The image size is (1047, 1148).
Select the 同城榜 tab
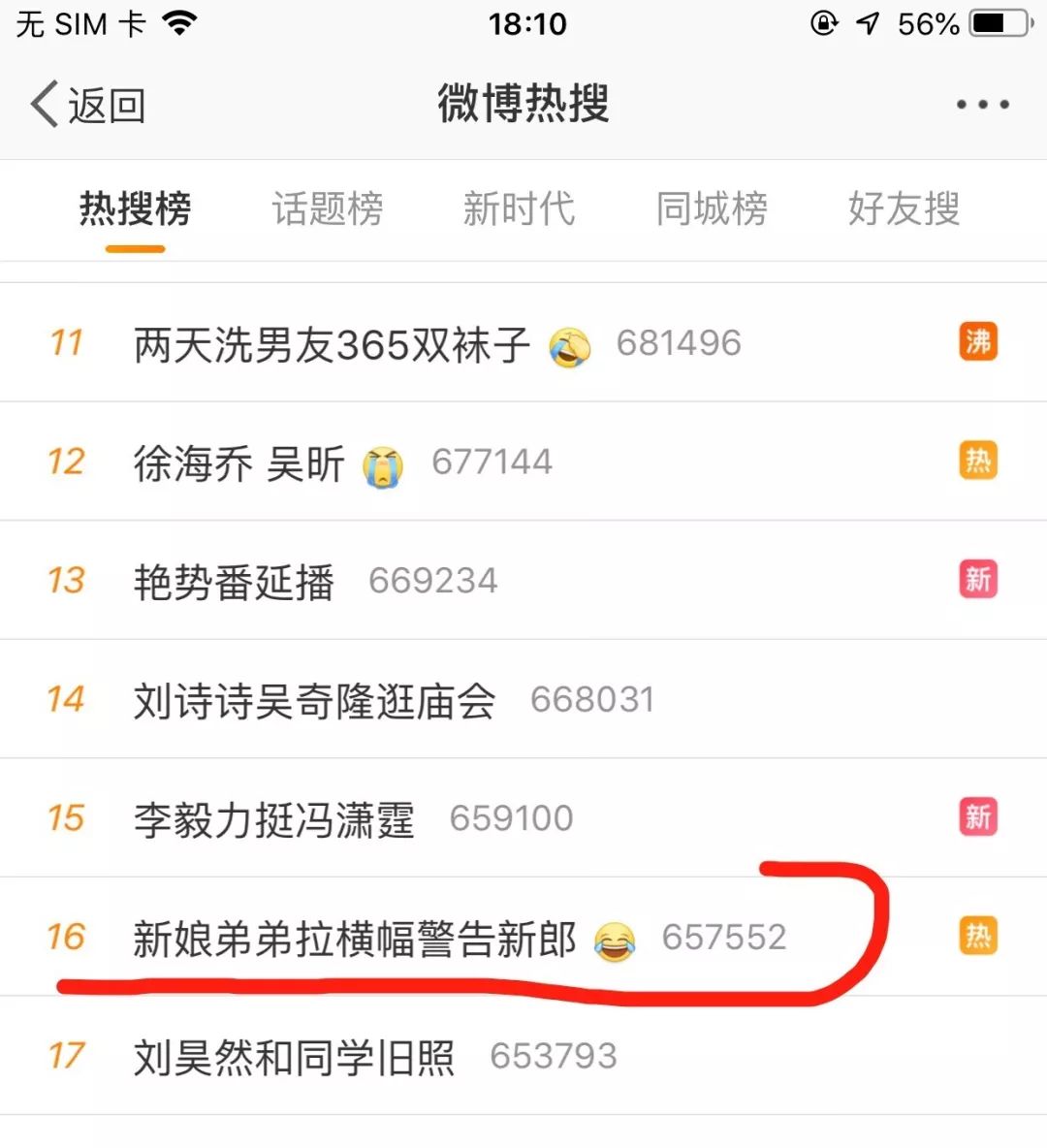pyautogui.click(x=712, y=209)
